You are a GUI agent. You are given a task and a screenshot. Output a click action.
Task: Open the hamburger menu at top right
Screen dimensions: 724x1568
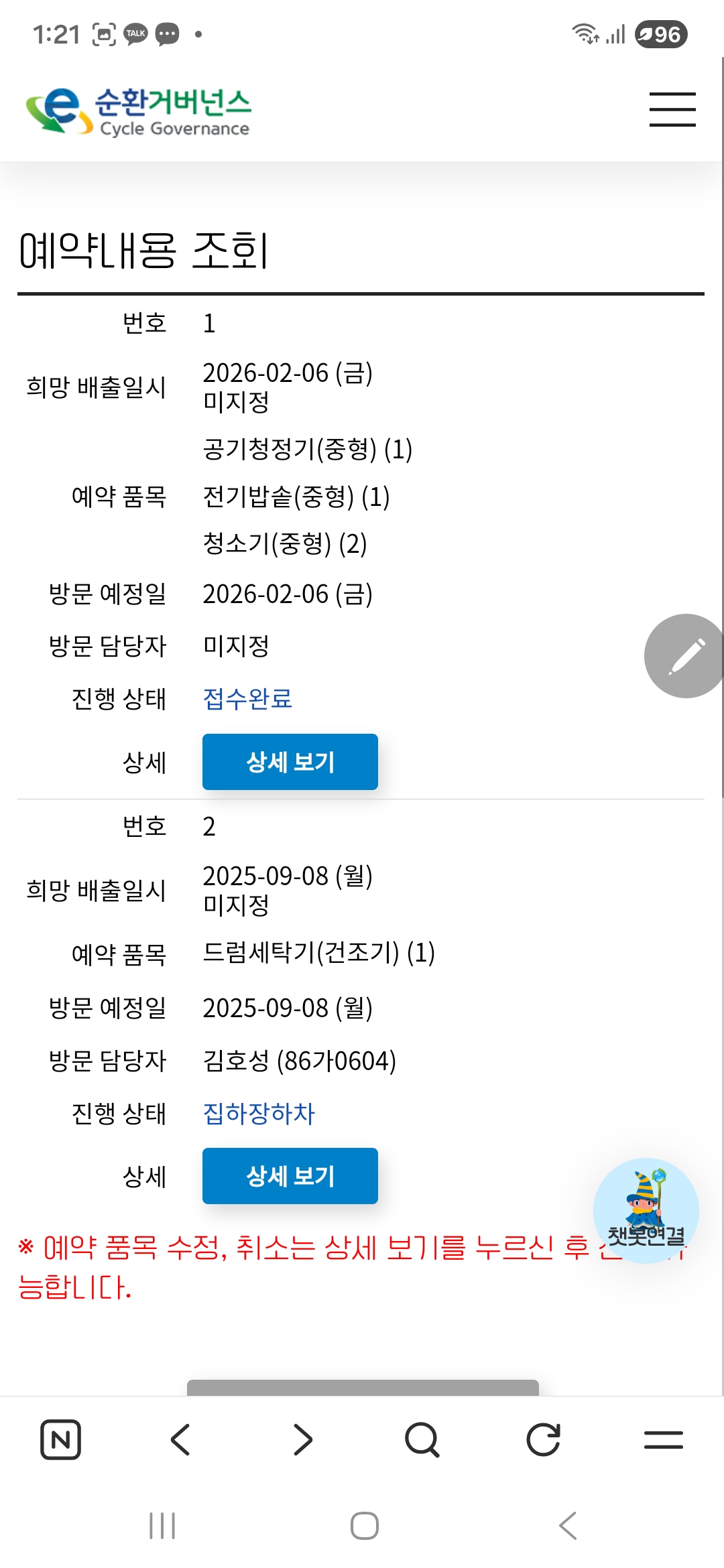tap(672, 110)
